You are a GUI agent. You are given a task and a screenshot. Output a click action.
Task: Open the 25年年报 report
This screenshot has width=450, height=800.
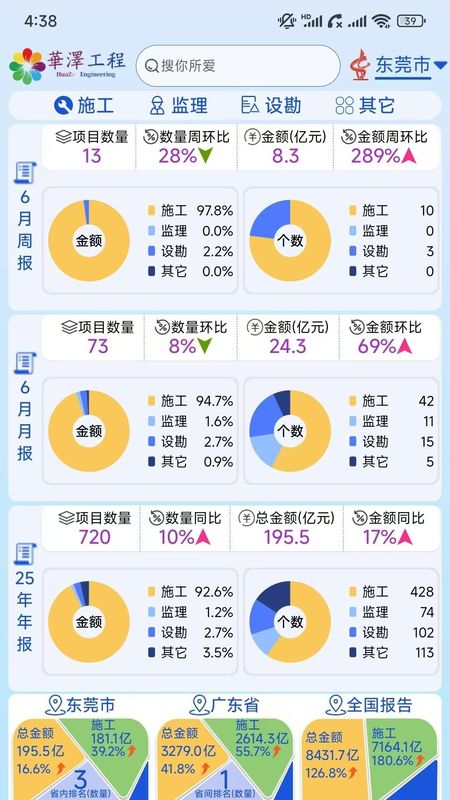25,598
